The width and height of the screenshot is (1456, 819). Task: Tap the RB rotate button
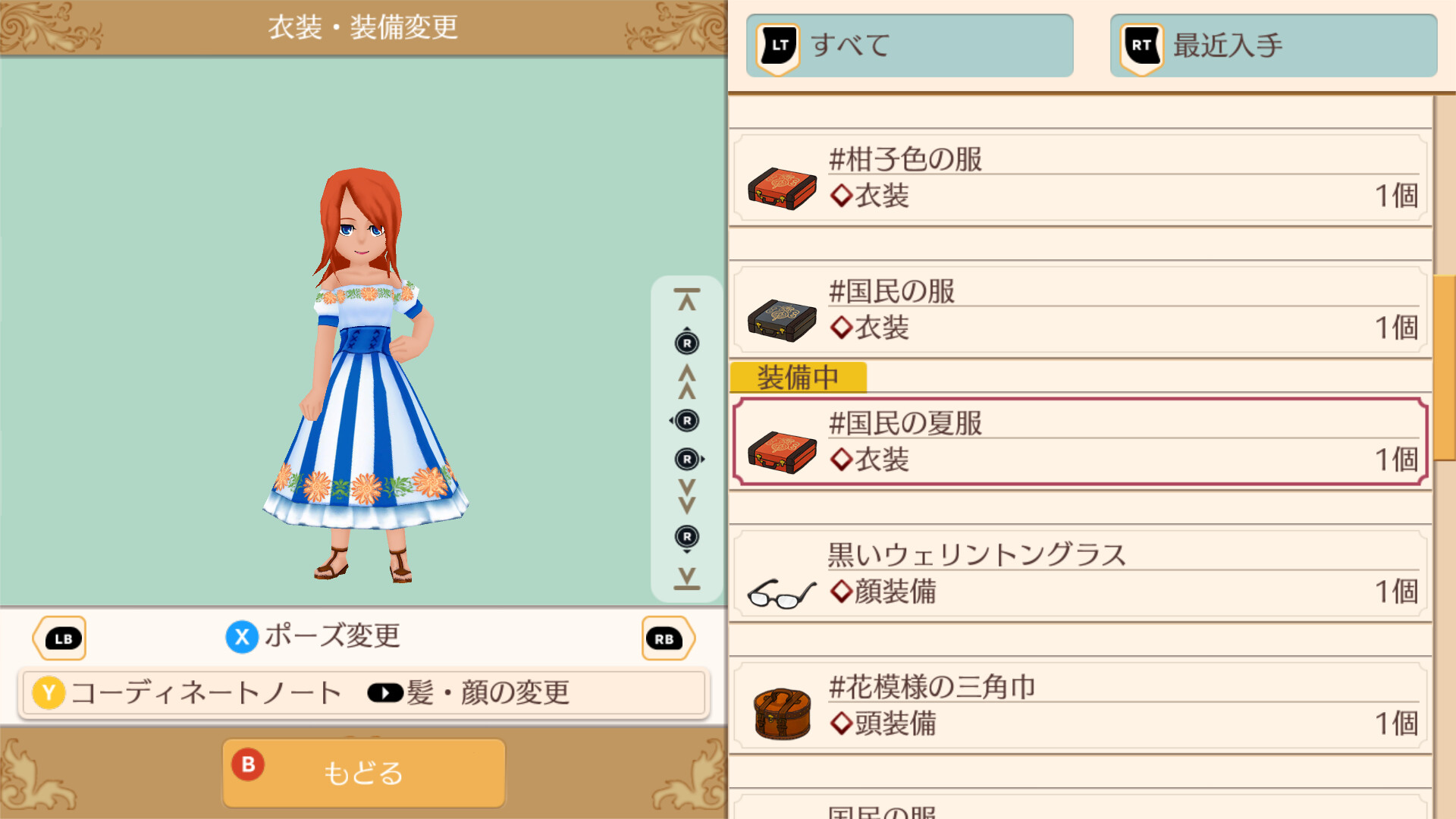[667, 639]
